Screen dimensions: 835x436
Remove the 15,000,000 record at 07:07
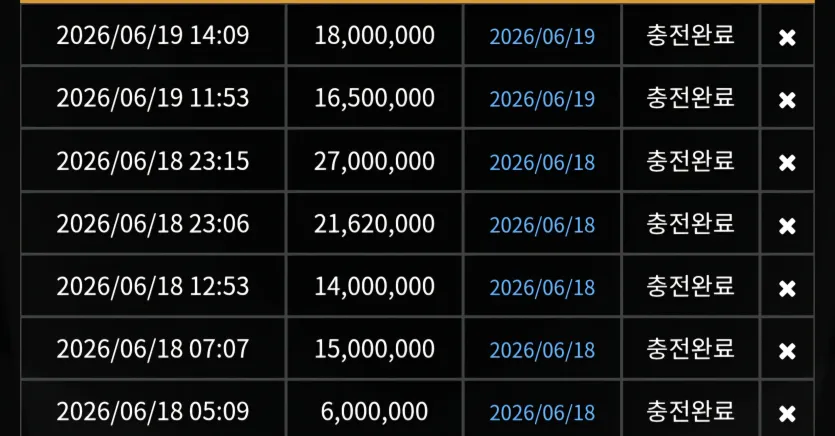[787, 351]
